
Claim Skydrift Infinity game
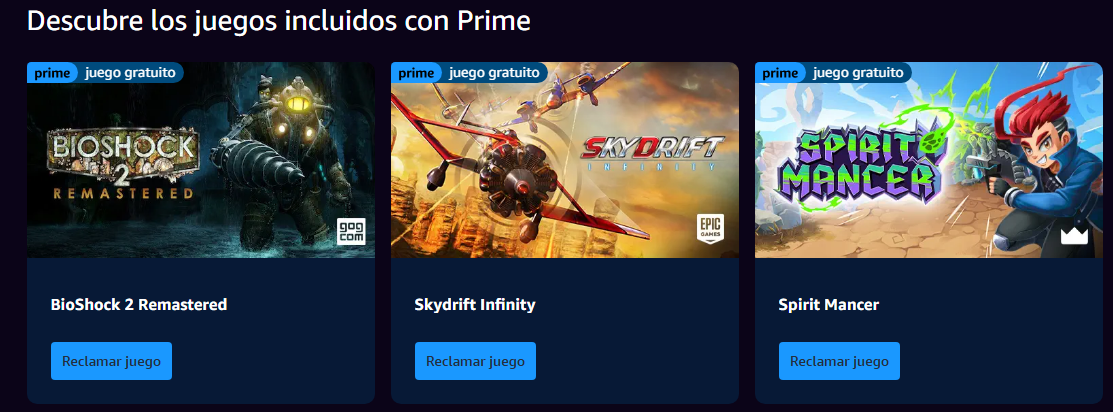[x=475, y=361]
